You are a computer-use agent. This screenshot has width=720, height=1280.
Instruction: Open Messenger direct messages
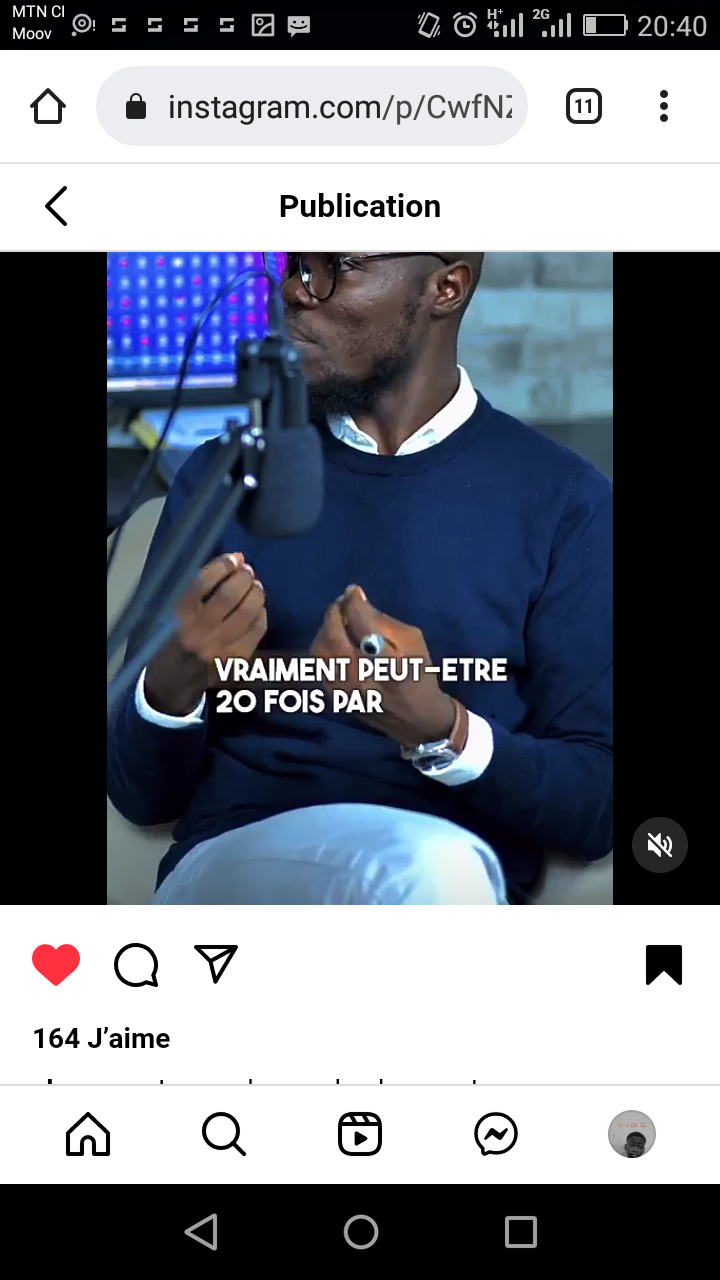tap(496, 1134)
